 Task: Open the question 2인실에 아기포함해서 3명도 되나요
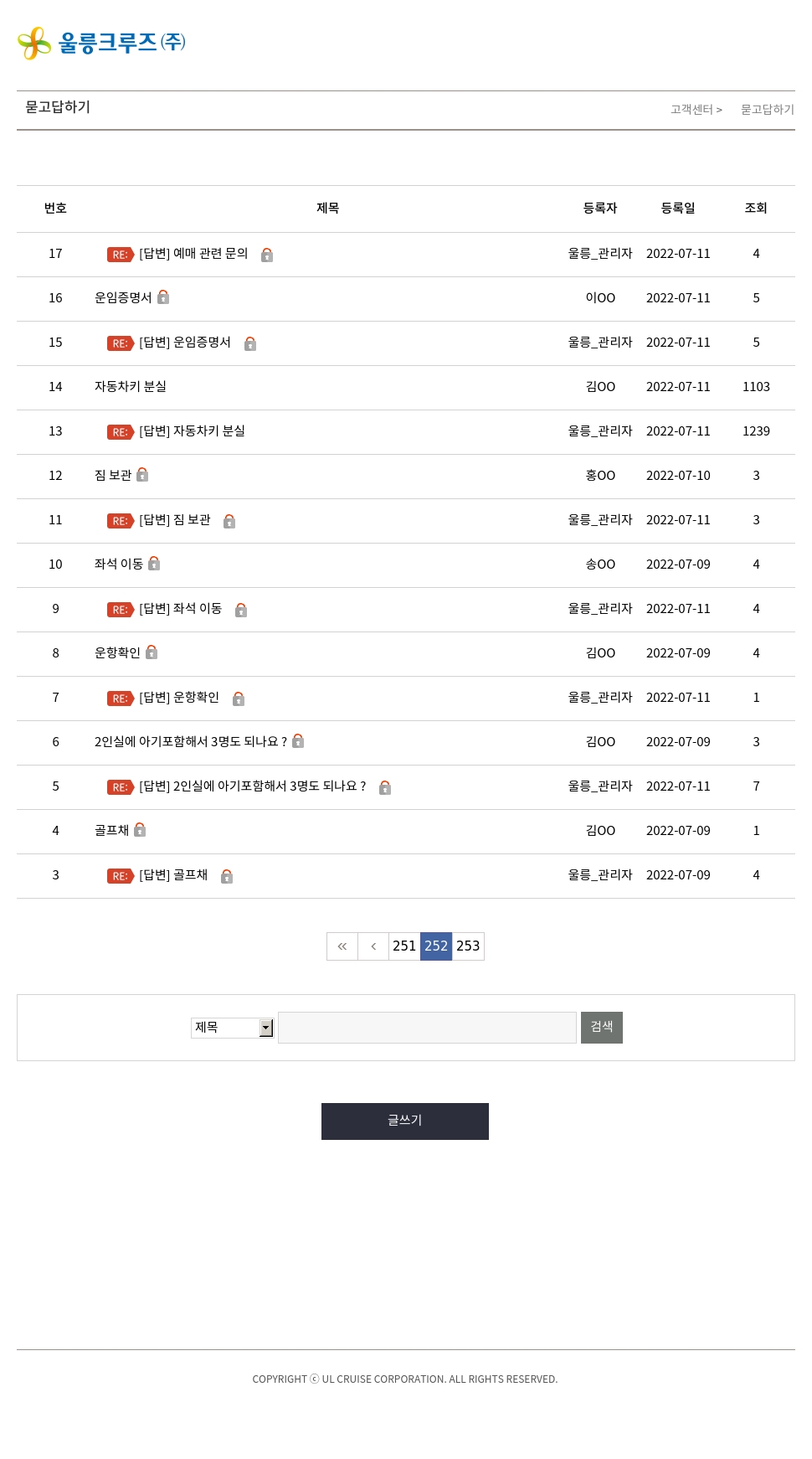pyautogui.click(x=190, y=742)
